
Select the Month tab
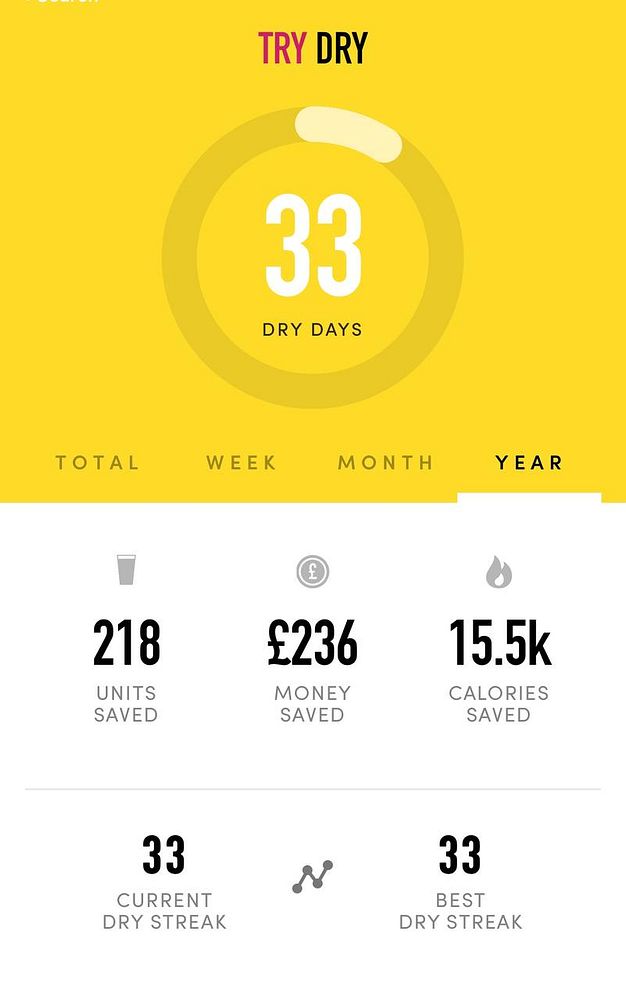[x=386, y=463]
